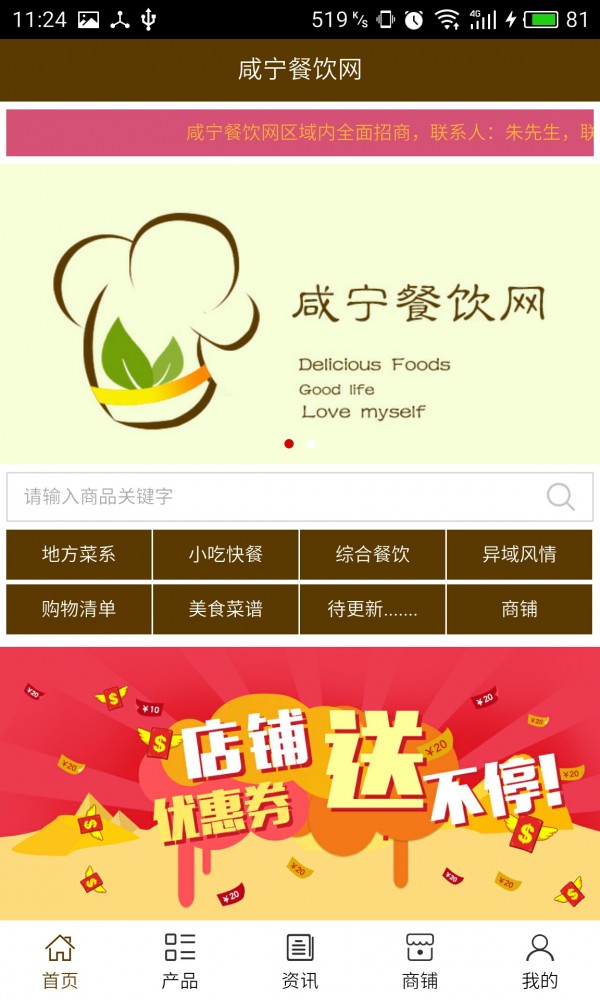Tap the magnifier search icon
The height and width of the screenshot is (1000, 600).
click(x=560, y=497)
